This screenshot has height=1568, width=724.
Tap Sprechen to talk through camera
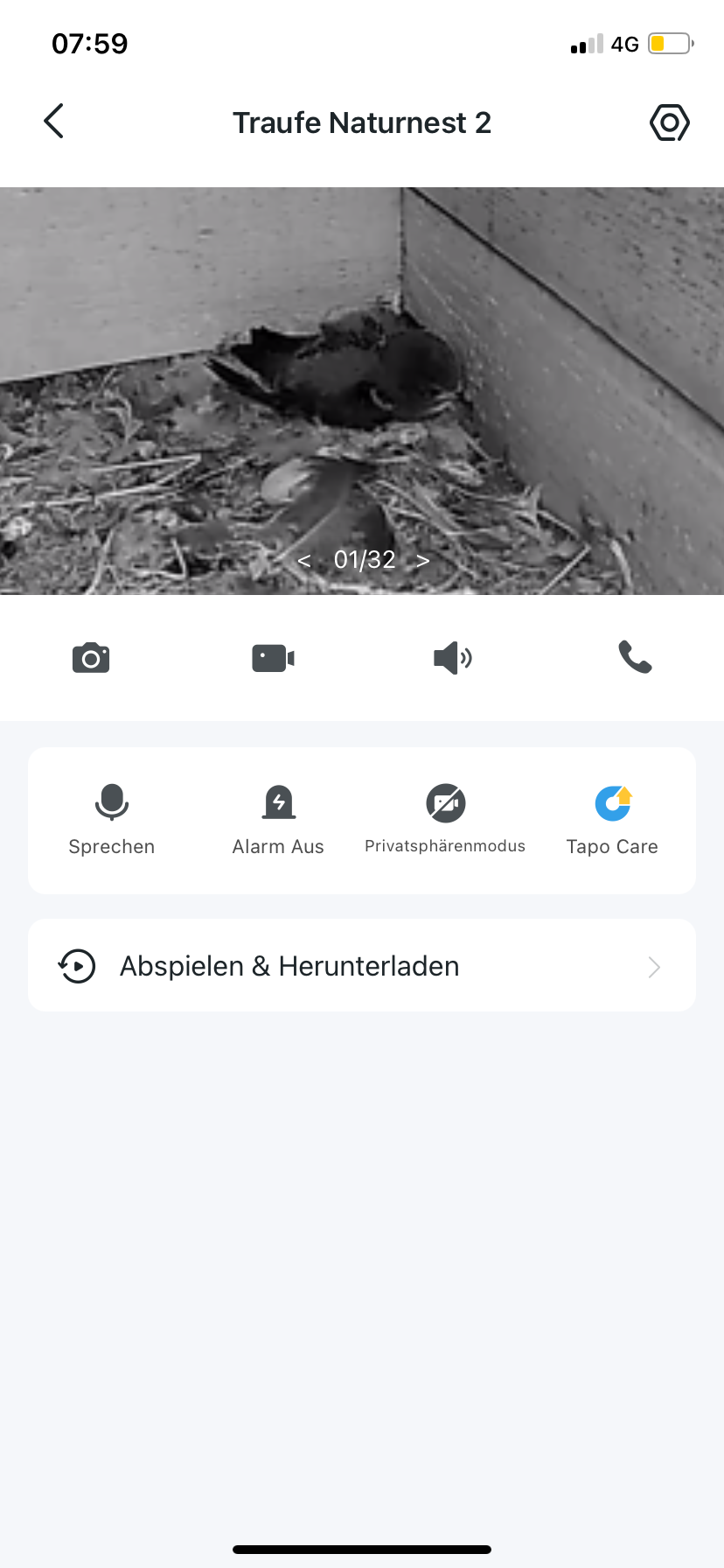click(x=112, y=819)
